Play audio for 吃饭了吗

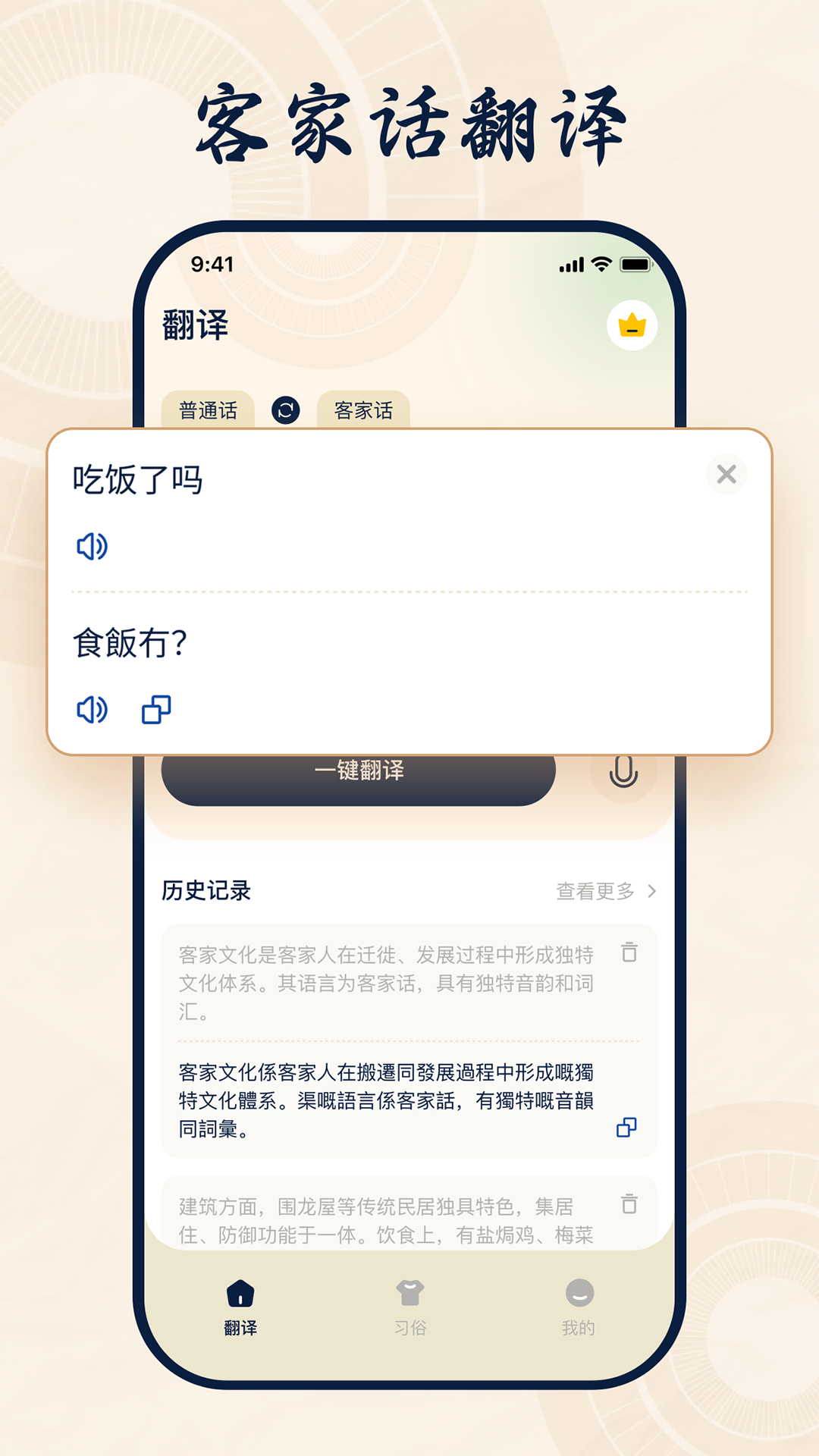92,545
